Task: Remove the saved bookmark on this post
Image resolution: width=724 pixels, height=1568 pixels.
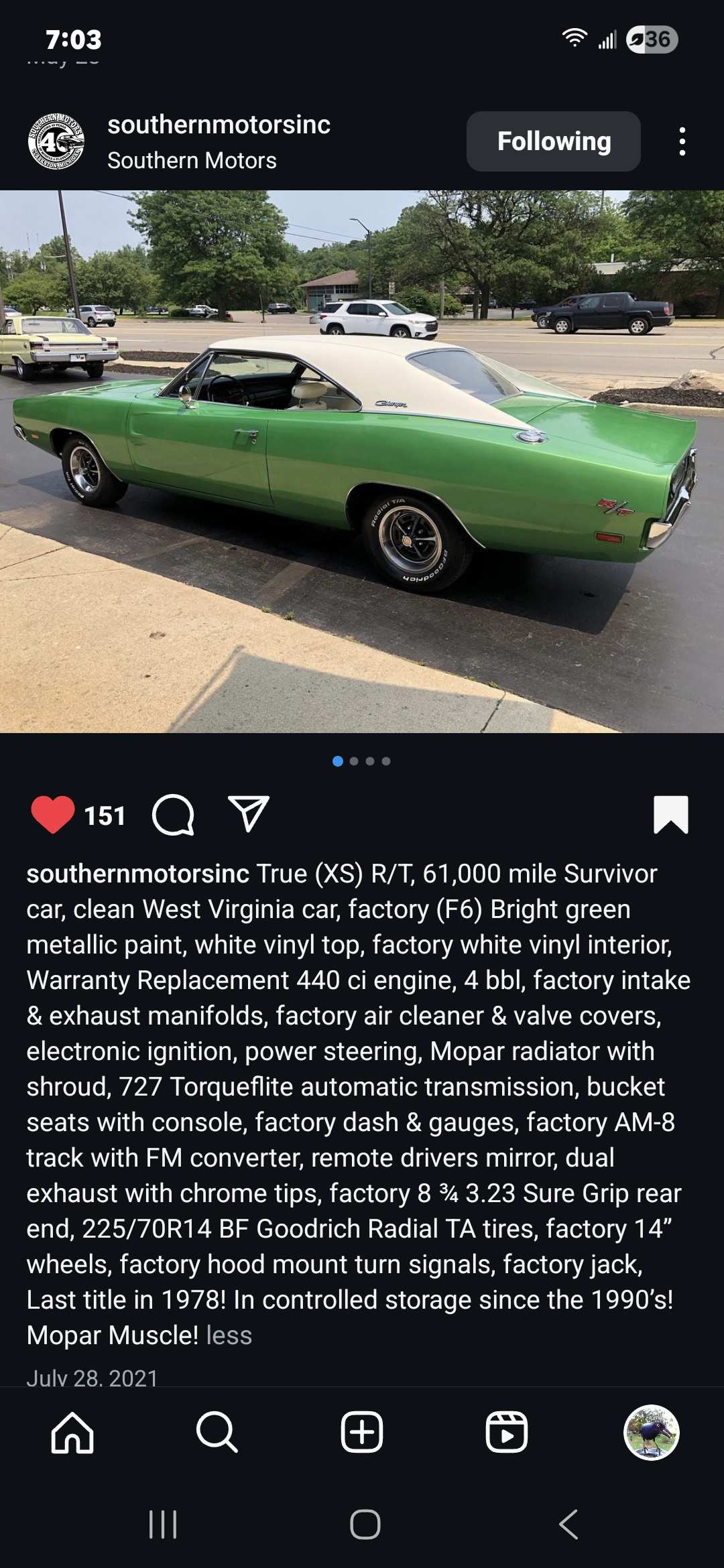Action: coord(670,815)
